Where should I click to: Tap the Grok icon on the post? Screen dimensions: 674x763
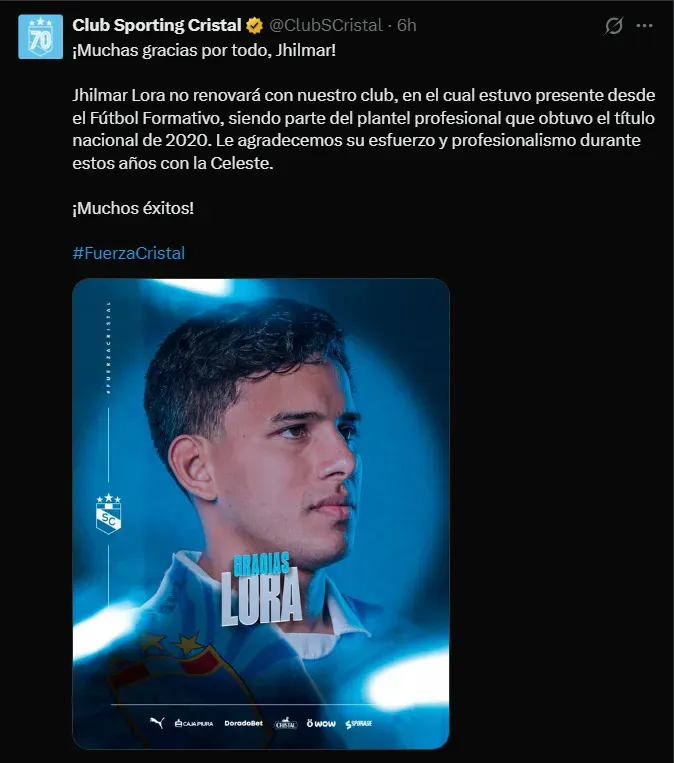(617, 25)
